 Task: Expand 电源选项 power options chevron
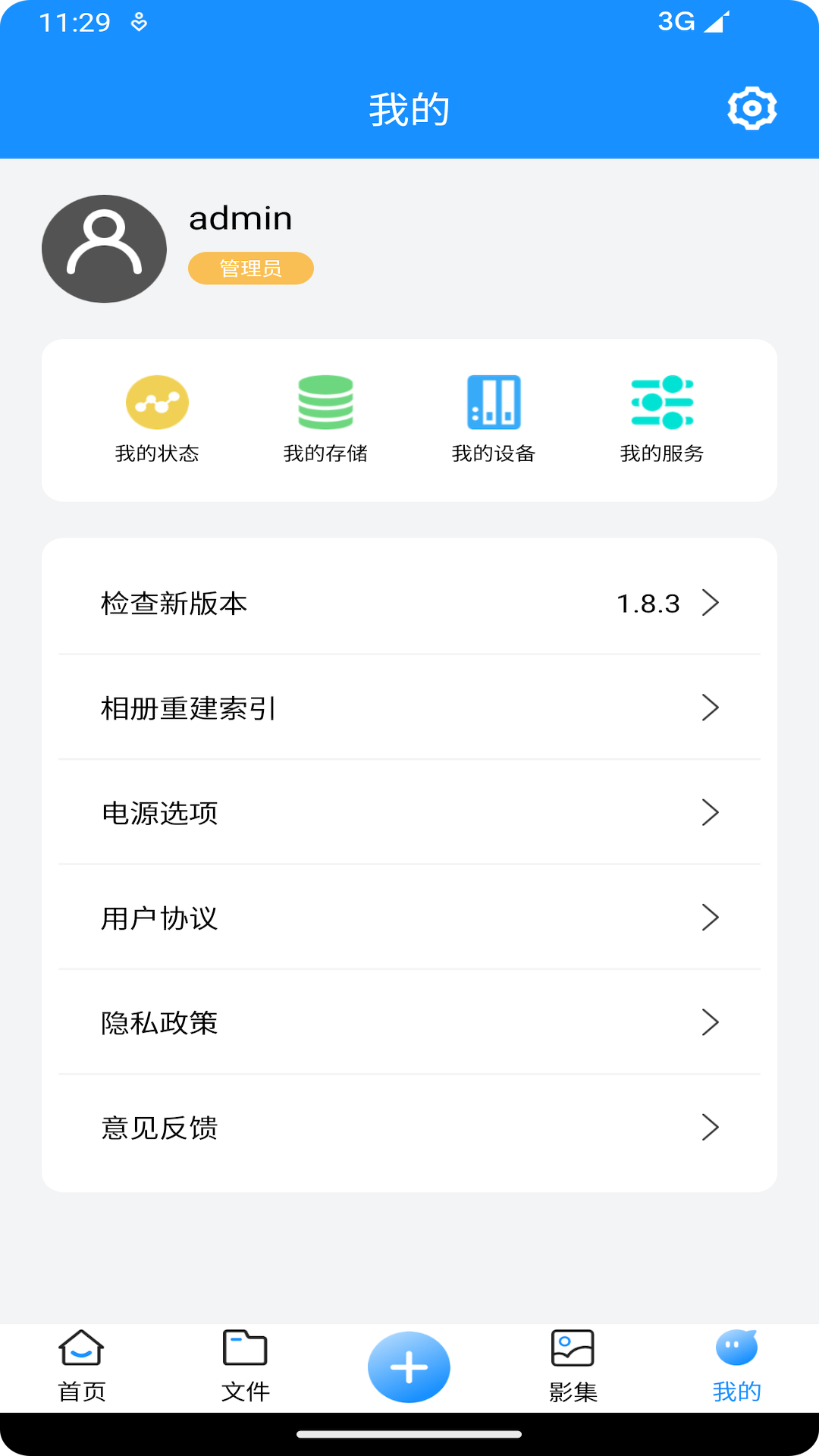[x=711, y=812]
